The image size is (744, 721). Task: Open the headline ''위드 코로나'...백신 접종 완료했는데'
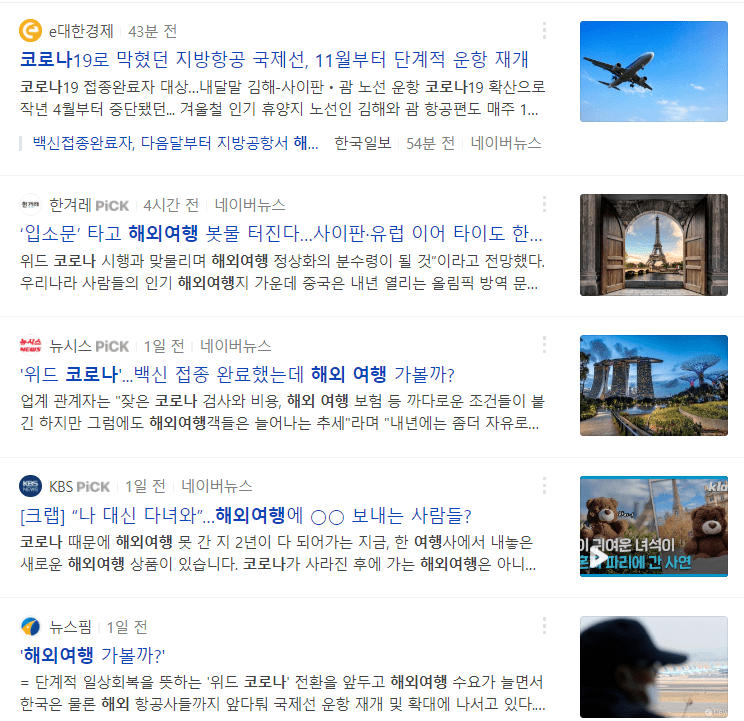tap(237, 375)
